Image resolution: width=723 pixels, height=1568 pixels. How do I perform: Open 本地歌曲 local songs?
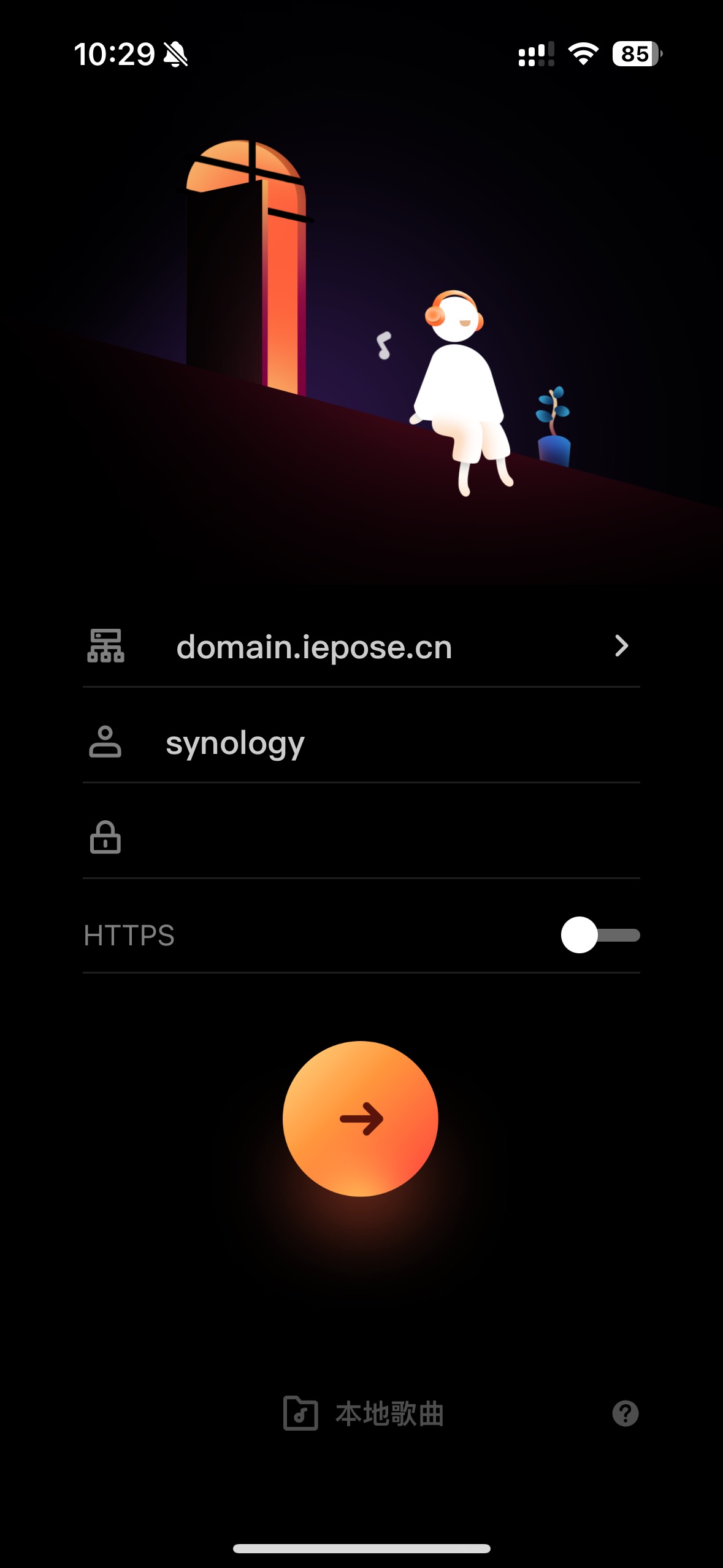(x=363, y=1413)
